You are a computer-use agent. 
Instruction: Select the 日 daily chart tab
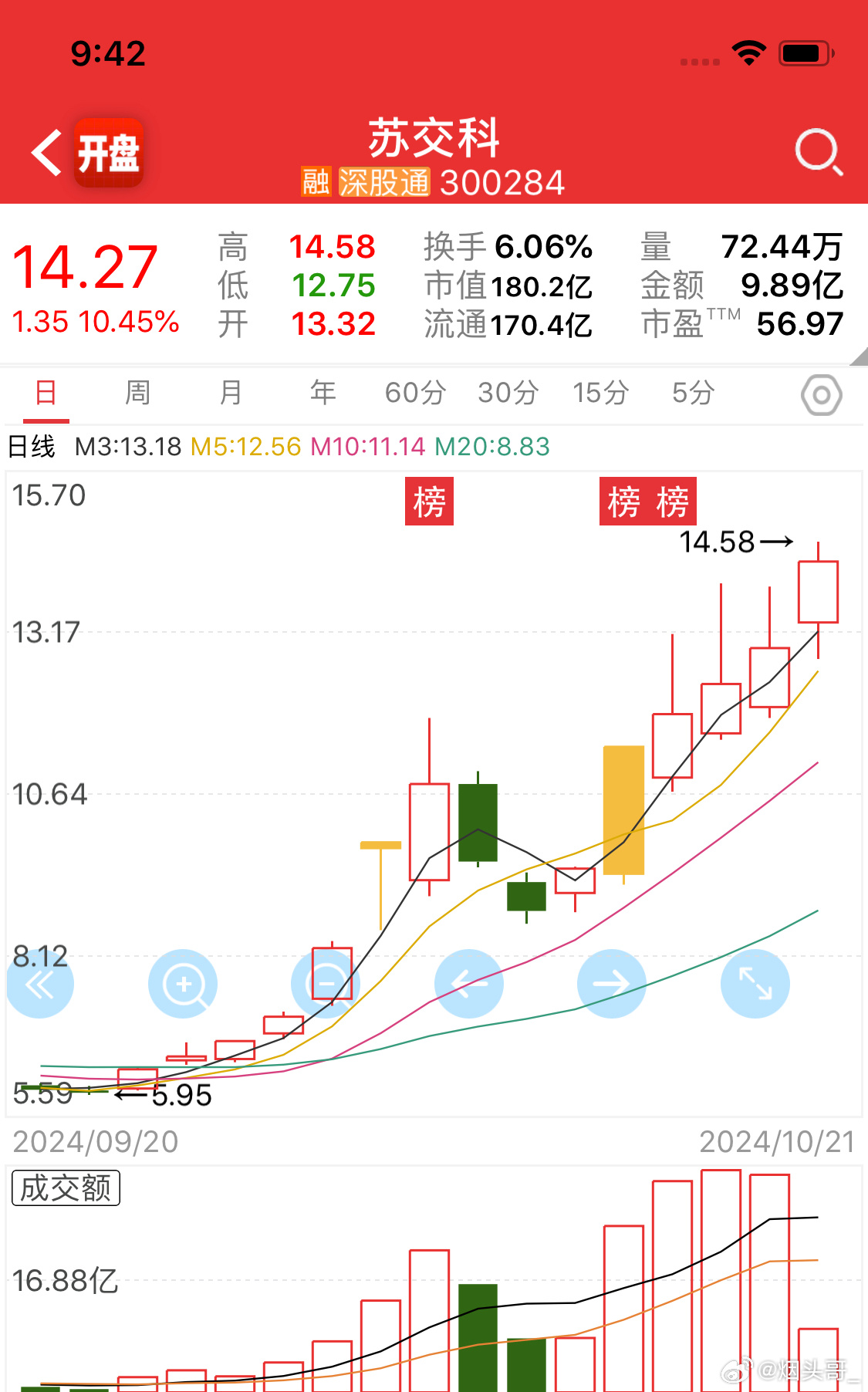(x=46, y=393)
